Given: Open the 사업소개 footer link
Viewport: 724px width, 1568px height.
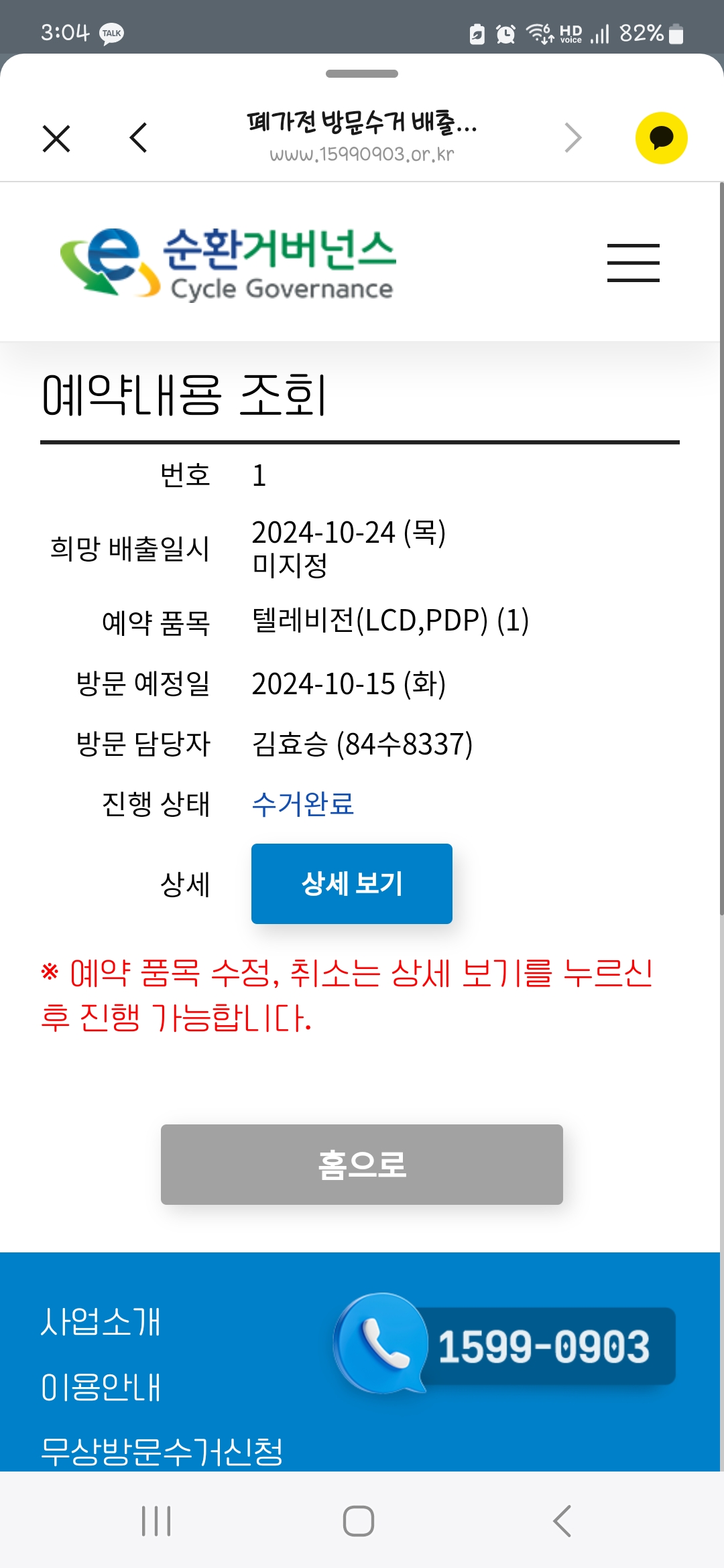Looking at the screenshot, I should coord(101,1322).
